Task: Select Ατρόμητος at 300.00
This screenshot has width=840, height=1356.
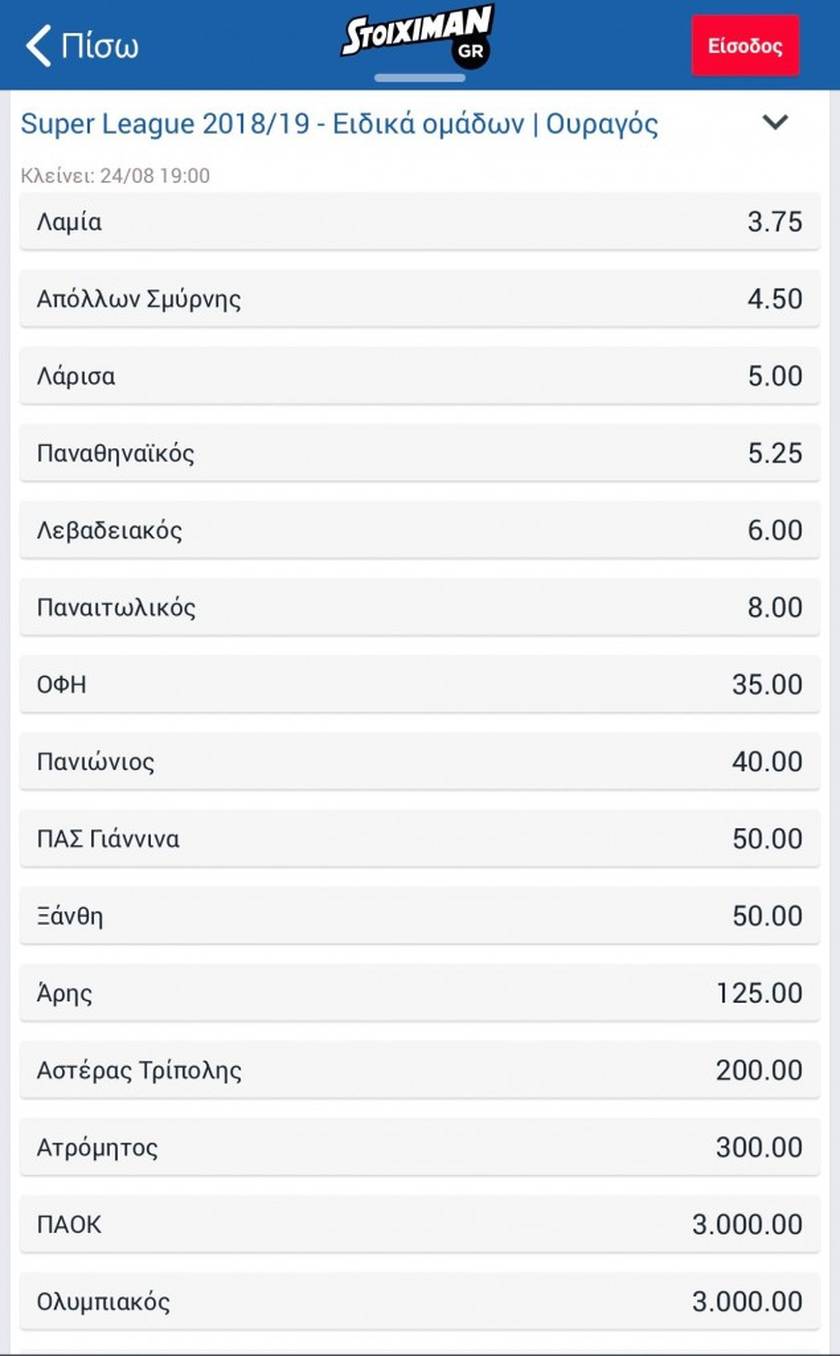Action: click(420, 1147)
